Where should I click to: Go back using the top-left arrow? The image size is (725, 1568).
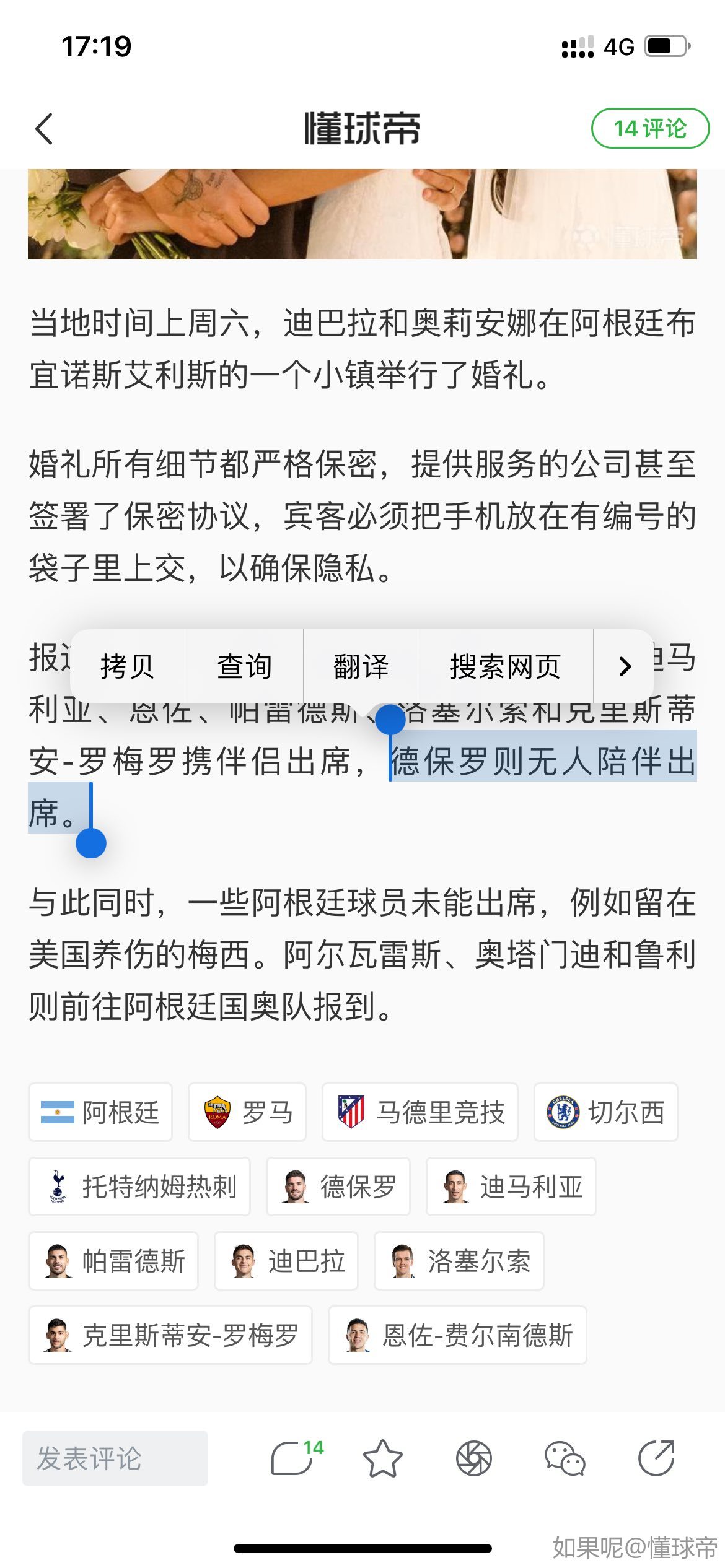click(x=45, y=129)
